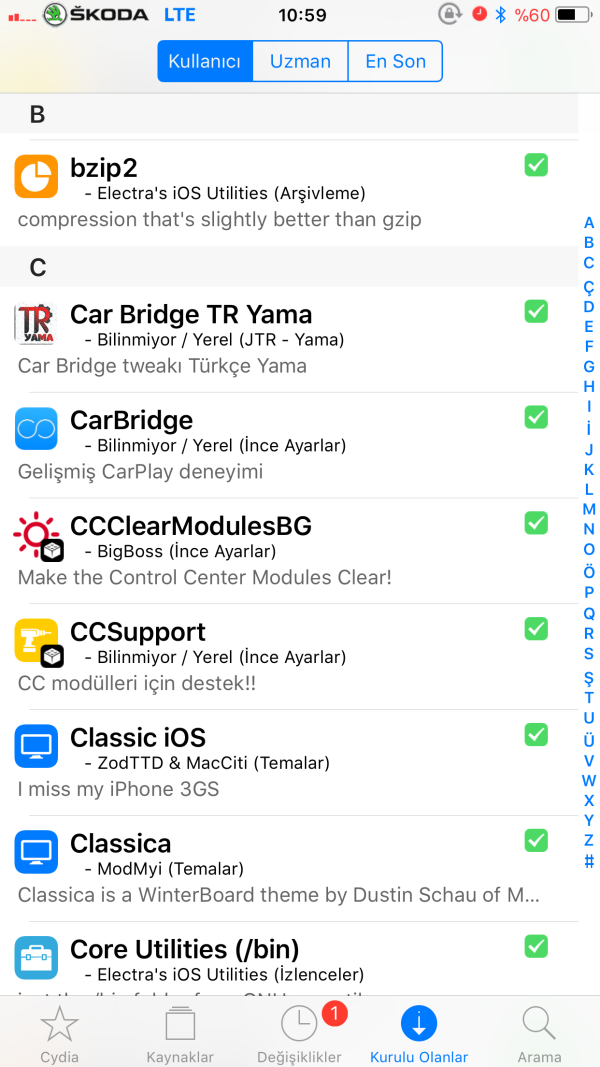Select the Kullanıcı segment
This screenshot has width=600, height=1067.
point(205,61)
